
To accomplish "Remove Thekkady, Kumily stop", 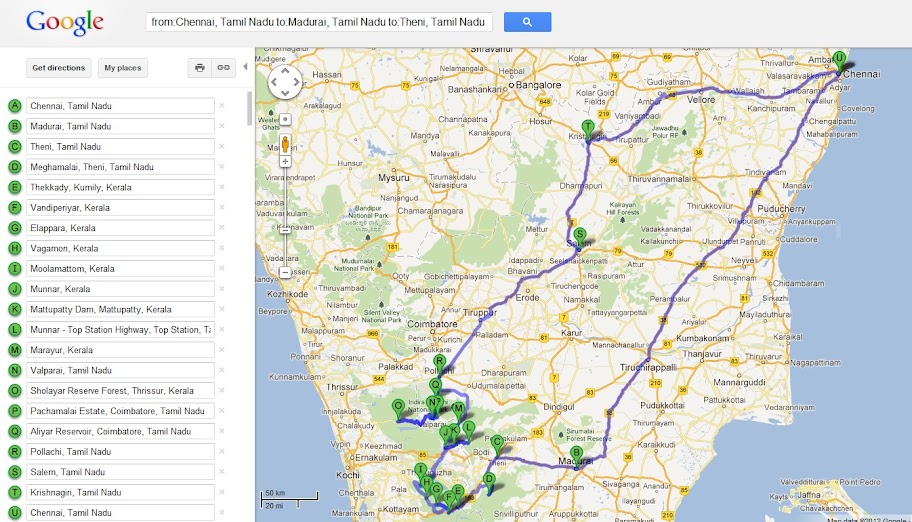I will (x=222, y=187).
